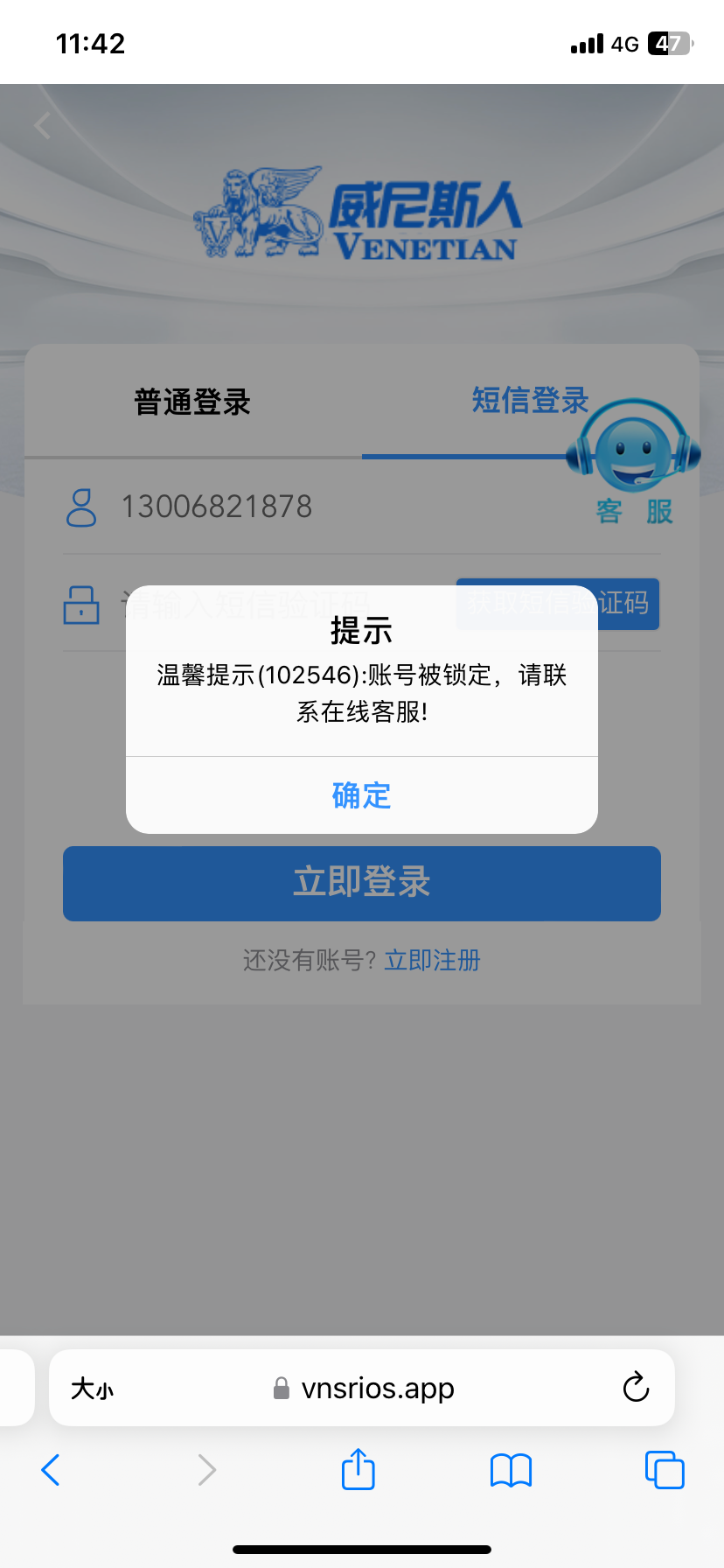Tap the user icon beside phone number field
This screenshot has height=1568, width=724.
tap(81, 506)
